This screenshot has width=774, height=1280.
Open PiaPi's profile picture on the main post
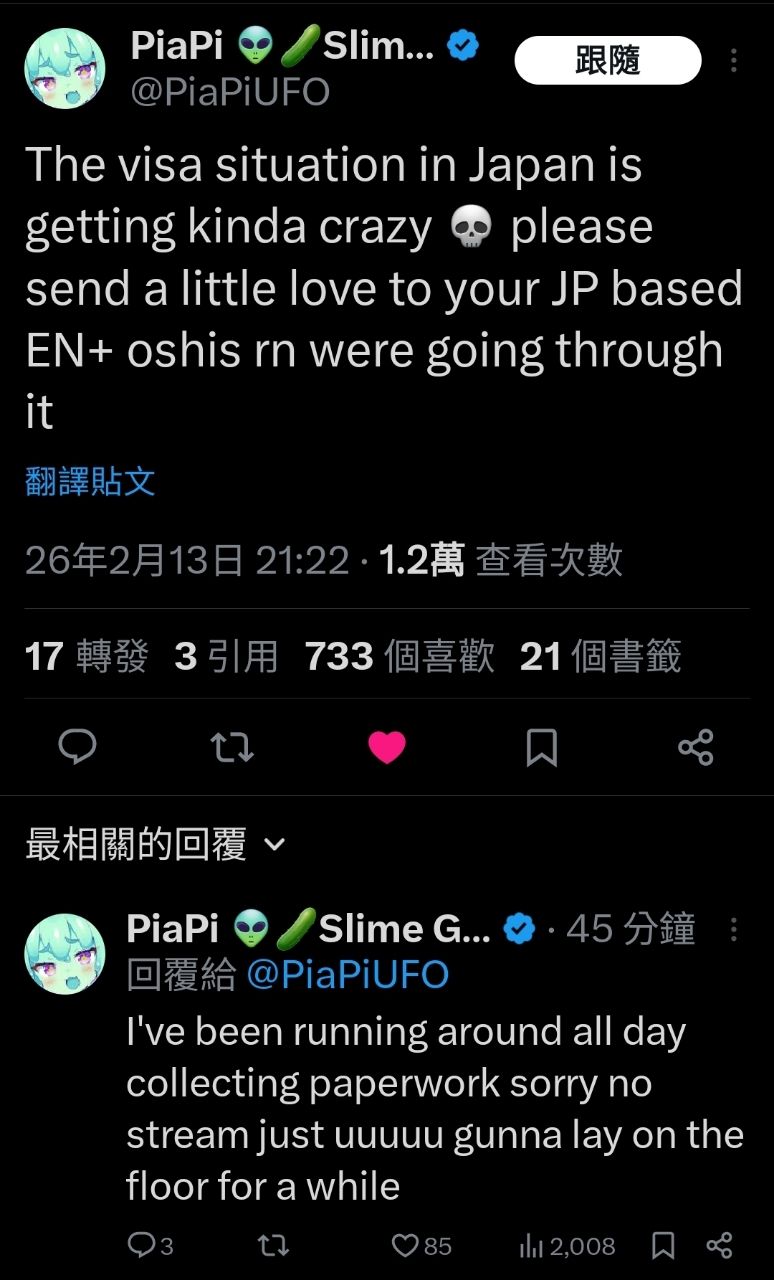coord(65,69)
